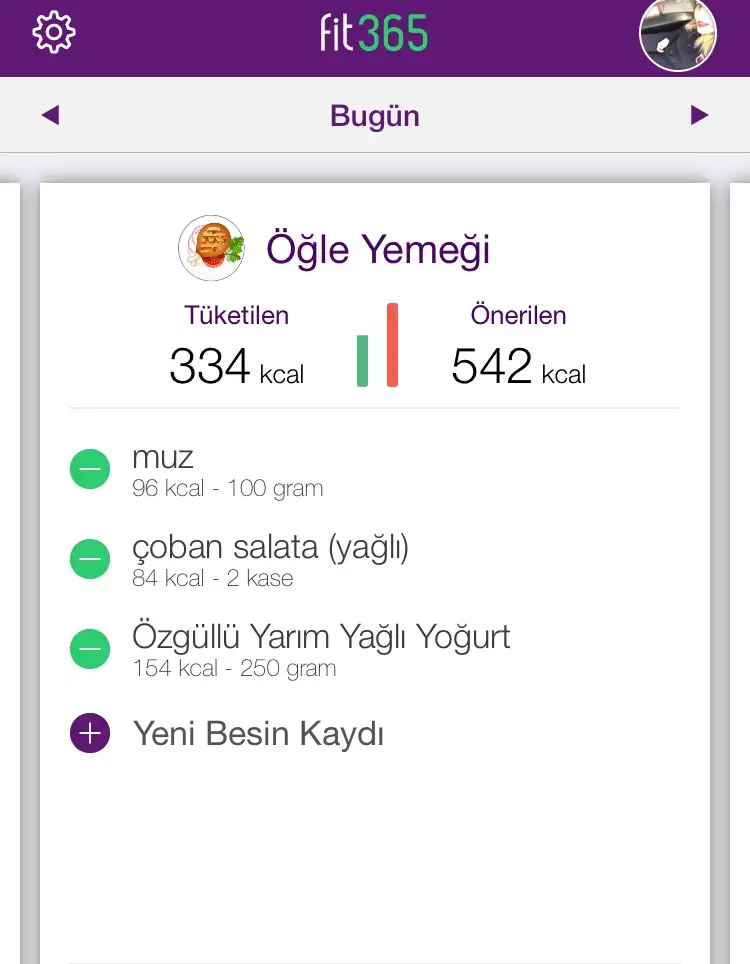Open the settings gear icon
750x964 pixels.
click(54, 33)
